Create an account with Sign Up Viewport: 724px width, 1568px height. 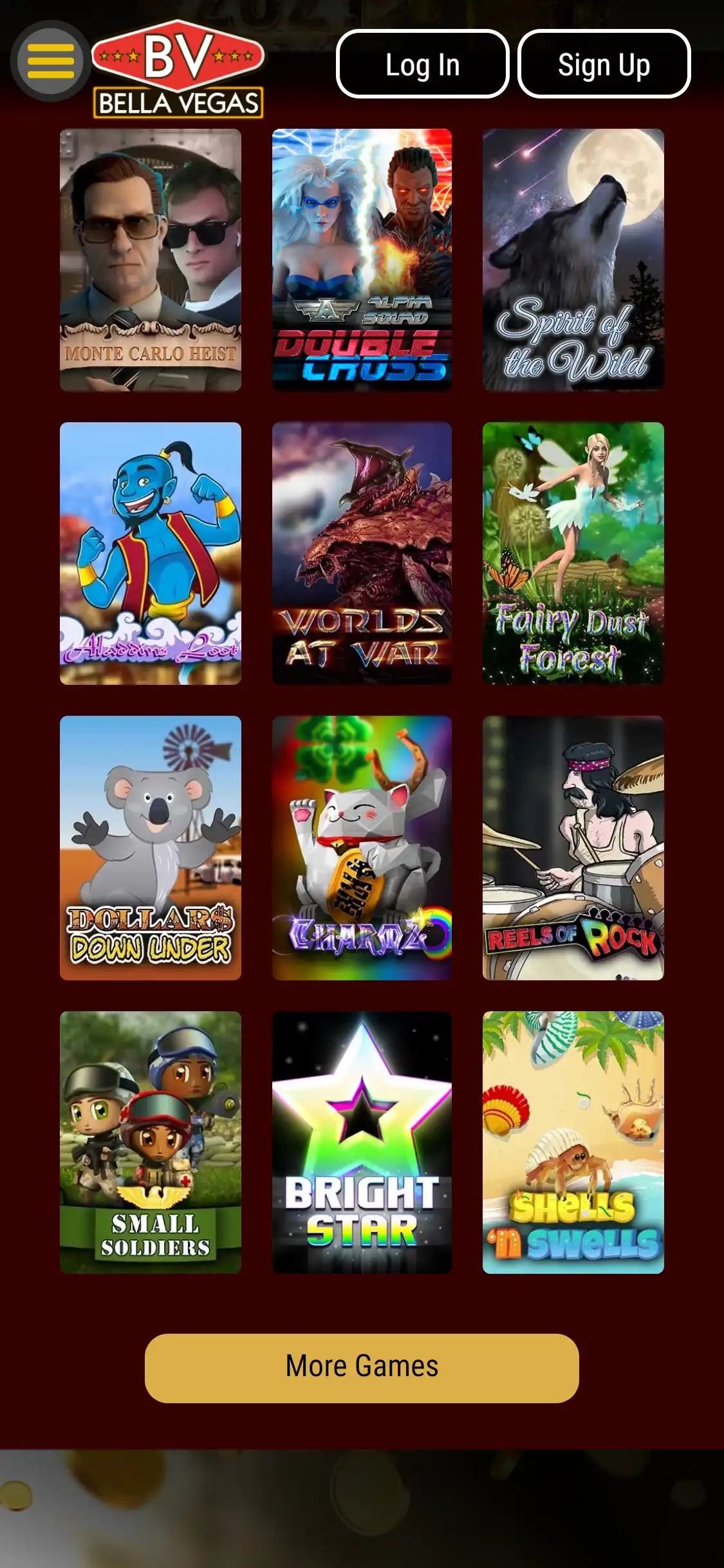point(604,64)
